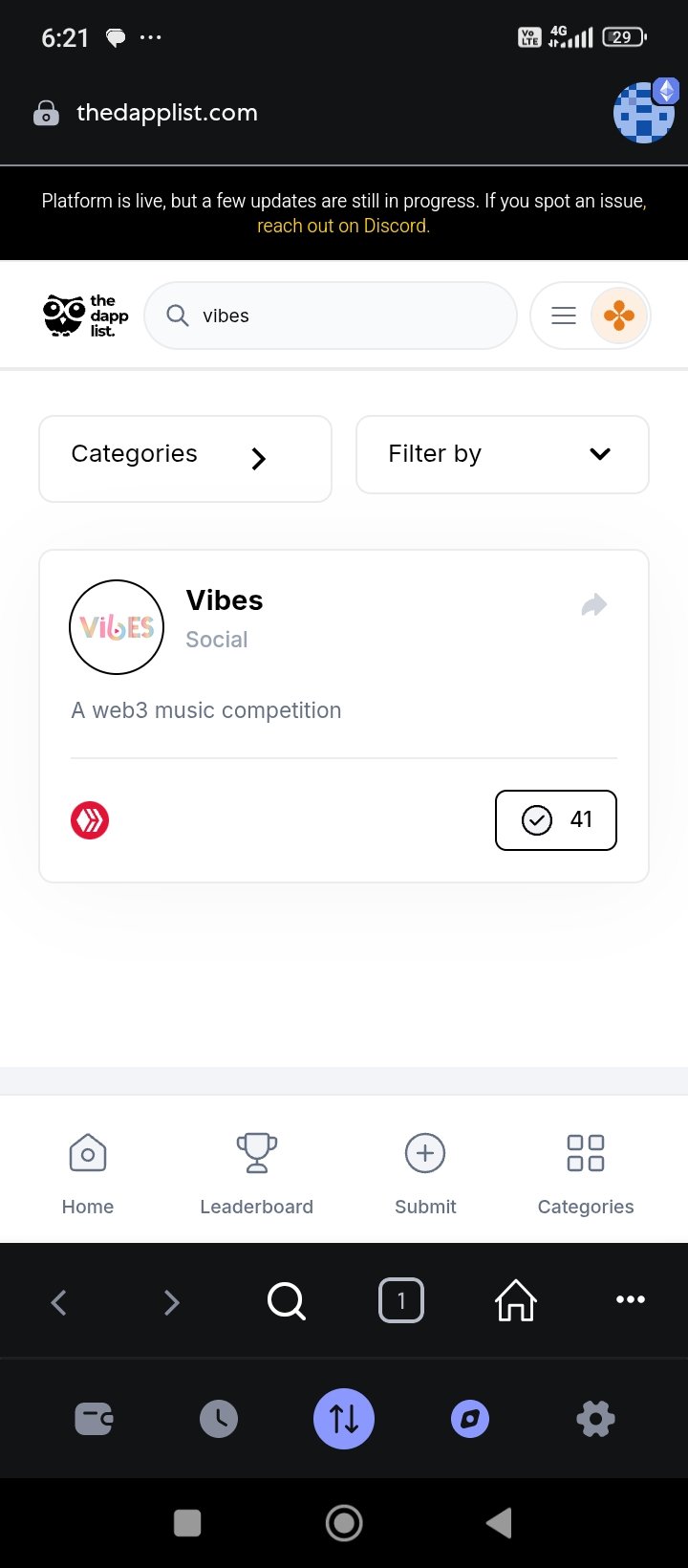Open the Filter by dropdown
This screenshot has width=688, height=1568.
tap(503, 454)
